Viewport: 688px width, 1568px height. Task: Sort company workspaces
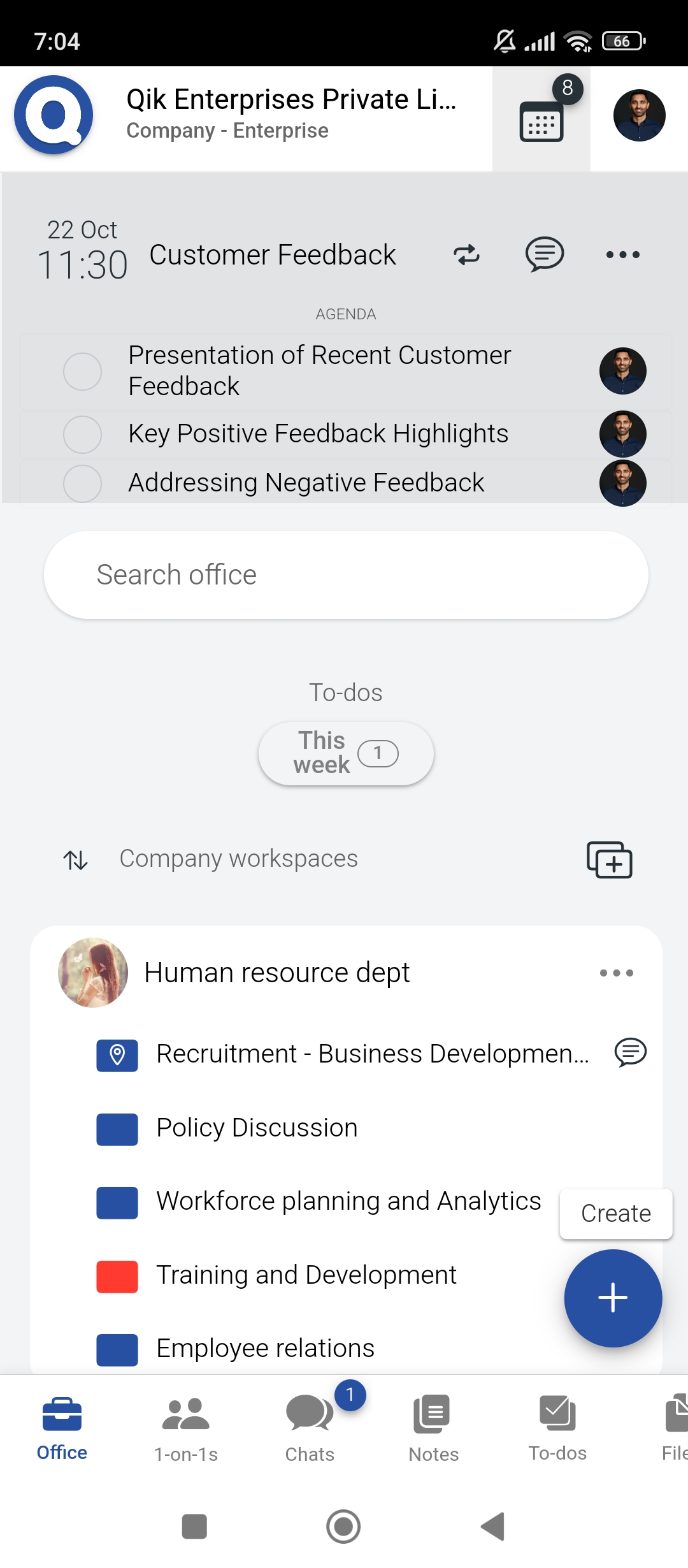point(75,860)
